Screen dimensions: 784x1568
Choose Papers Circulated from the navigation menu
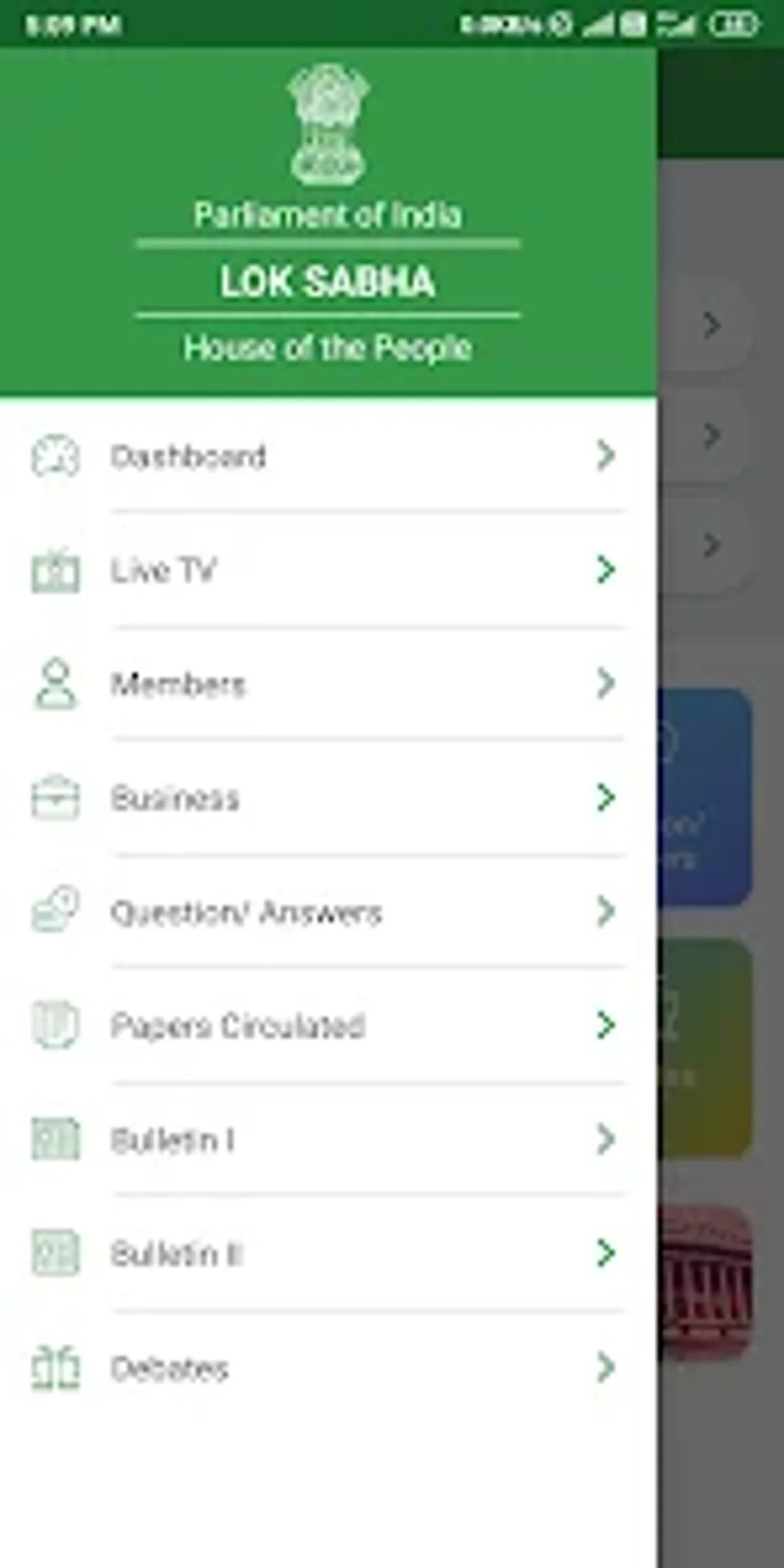coord(239,1025)
